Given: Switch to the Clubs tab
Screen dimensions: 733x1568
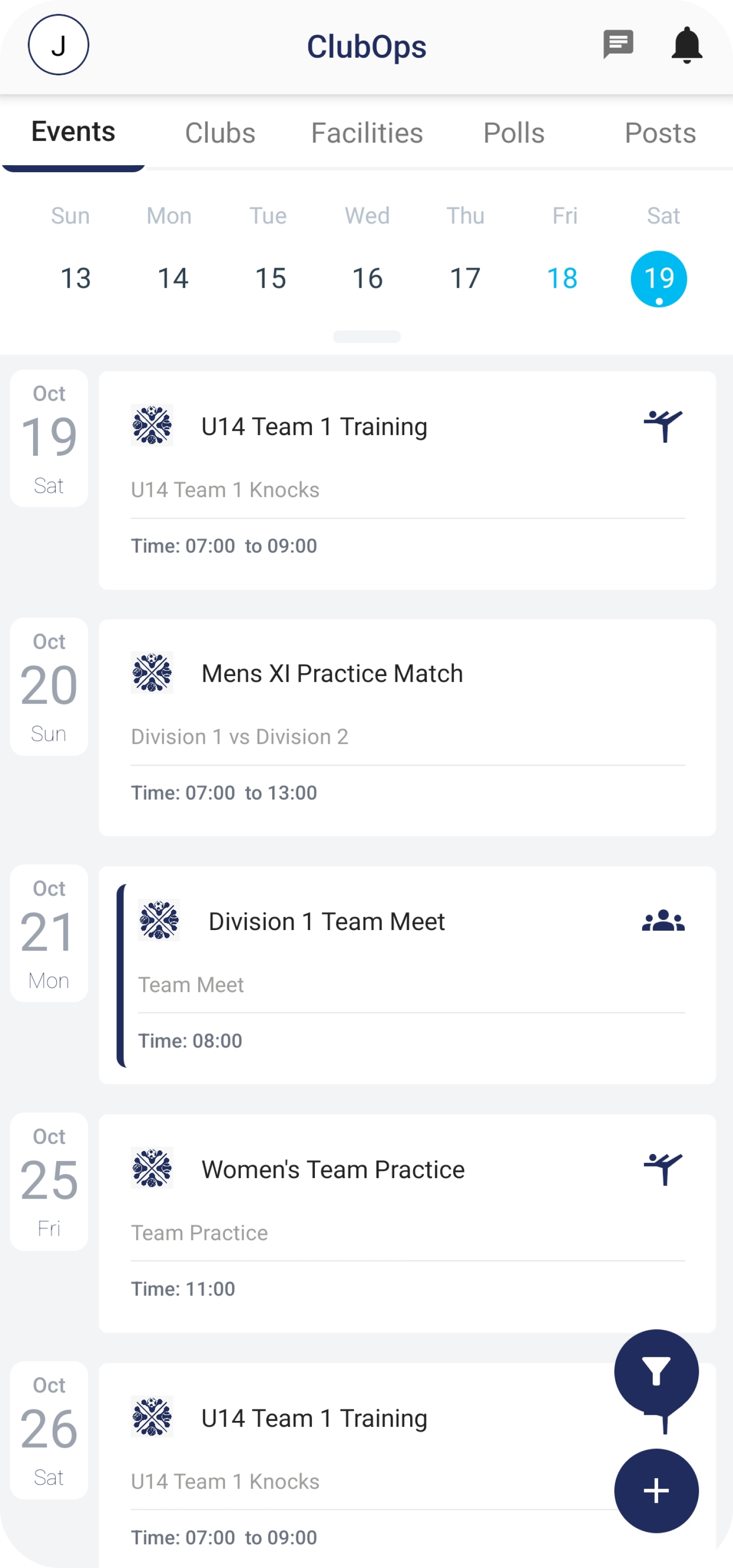Looking at the screenshot, I should pyautogui.click(x=220, y=132).
